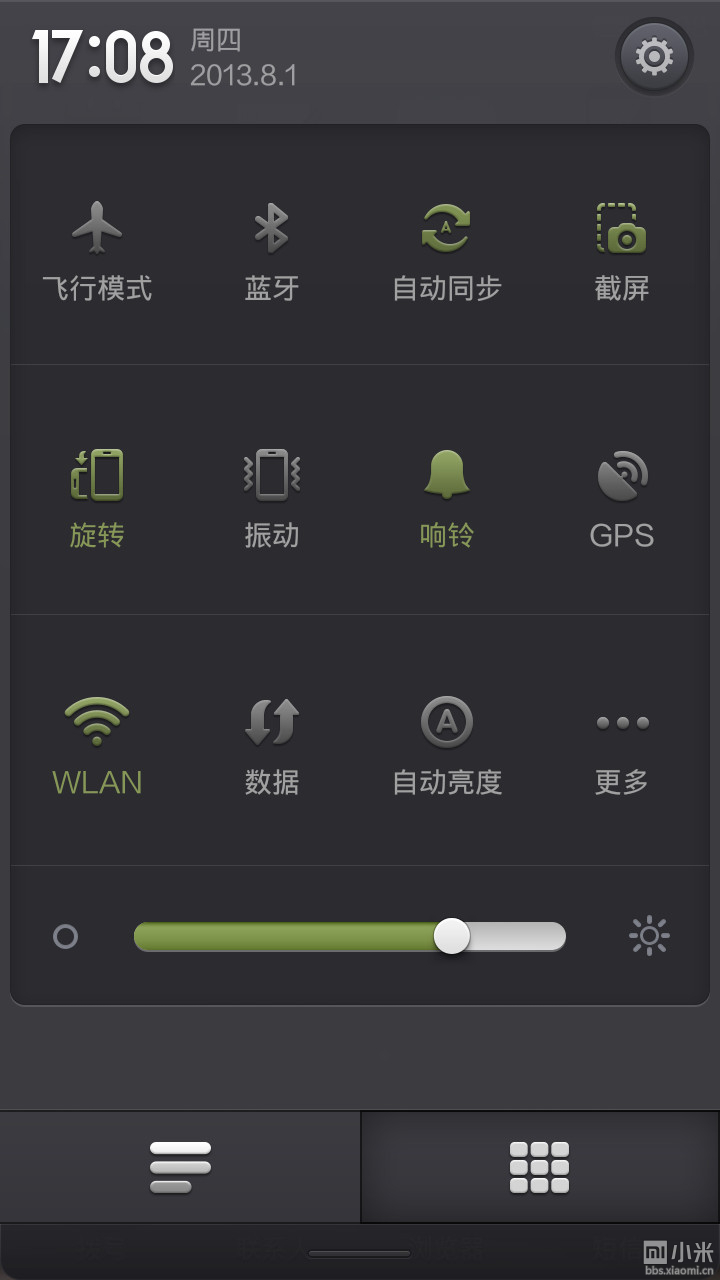Select the toggles grid tab
Viewport: 720px width, 1280px height.
(x=539, y=1167)
